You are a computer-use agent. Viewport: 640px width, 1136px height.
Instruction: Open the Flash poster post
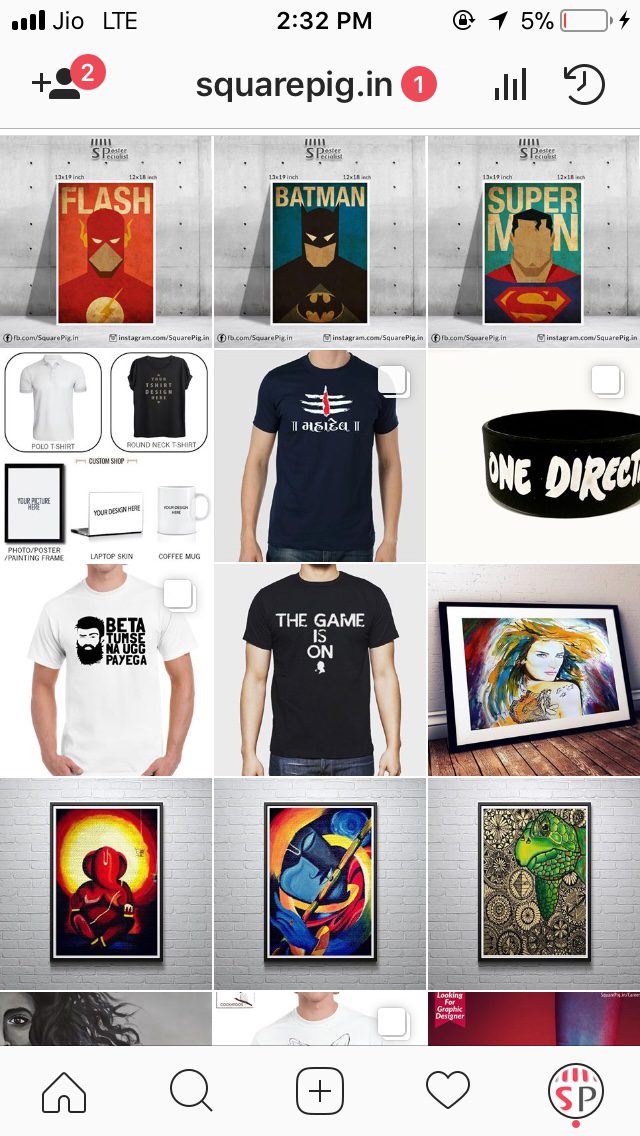tap(106, 242)
